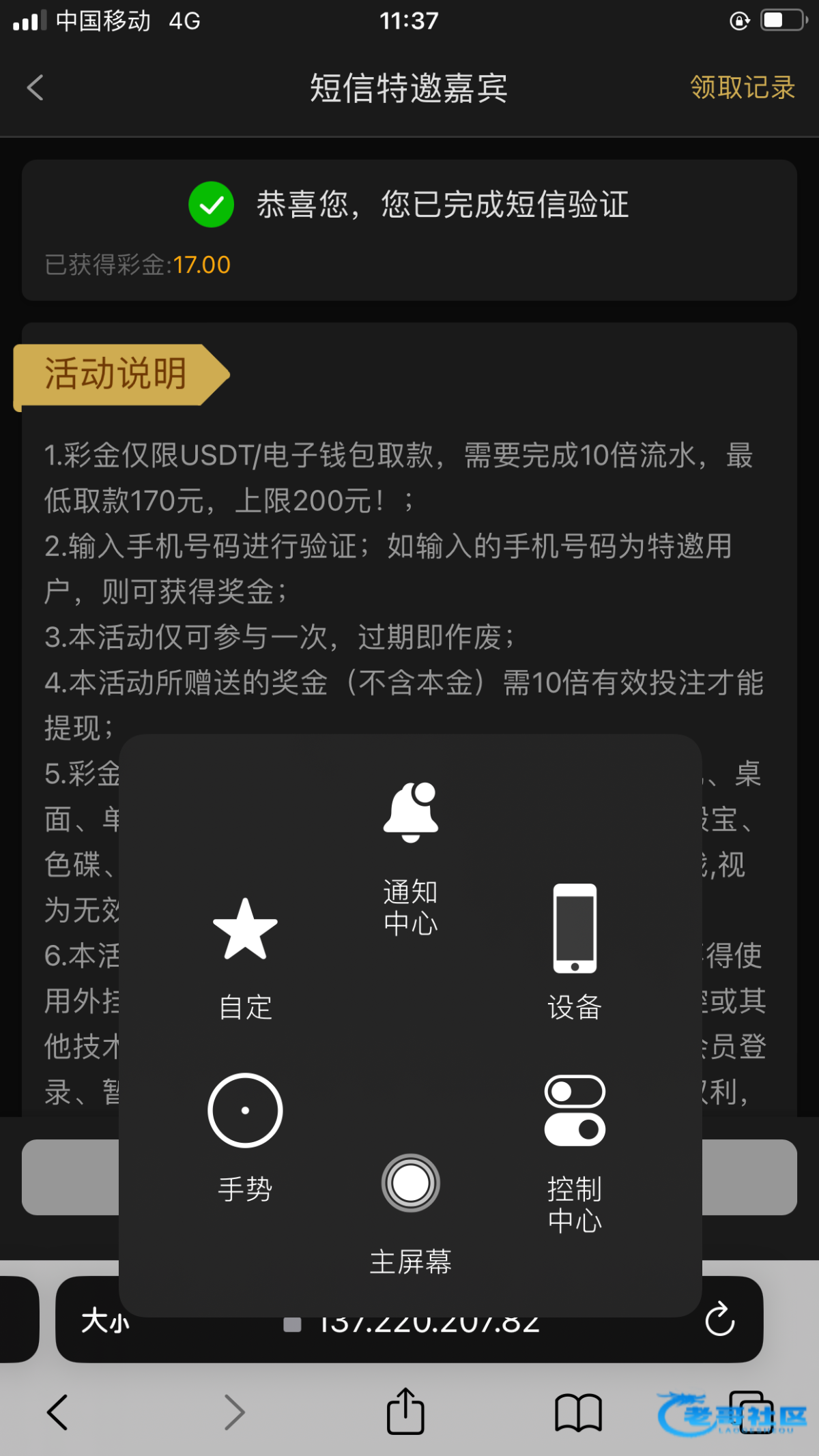
Task: Open 领取记录 claim records
Action: click(x=743, y=88)
